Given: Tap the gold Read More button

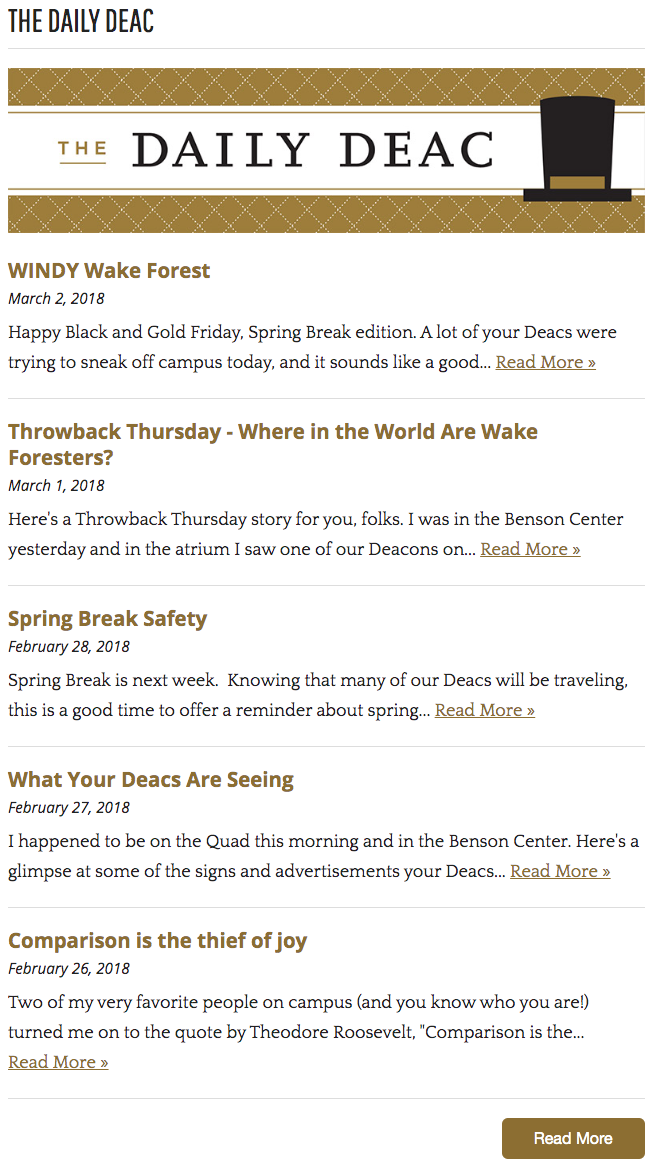Looking at the screenshot, I should click(573, 1138).
